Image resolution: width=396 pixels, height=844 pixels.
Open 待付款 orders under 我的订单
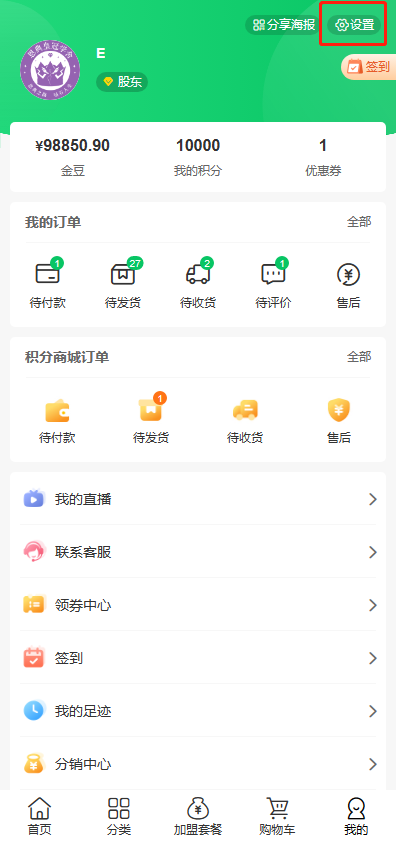(x=47, y=284)
